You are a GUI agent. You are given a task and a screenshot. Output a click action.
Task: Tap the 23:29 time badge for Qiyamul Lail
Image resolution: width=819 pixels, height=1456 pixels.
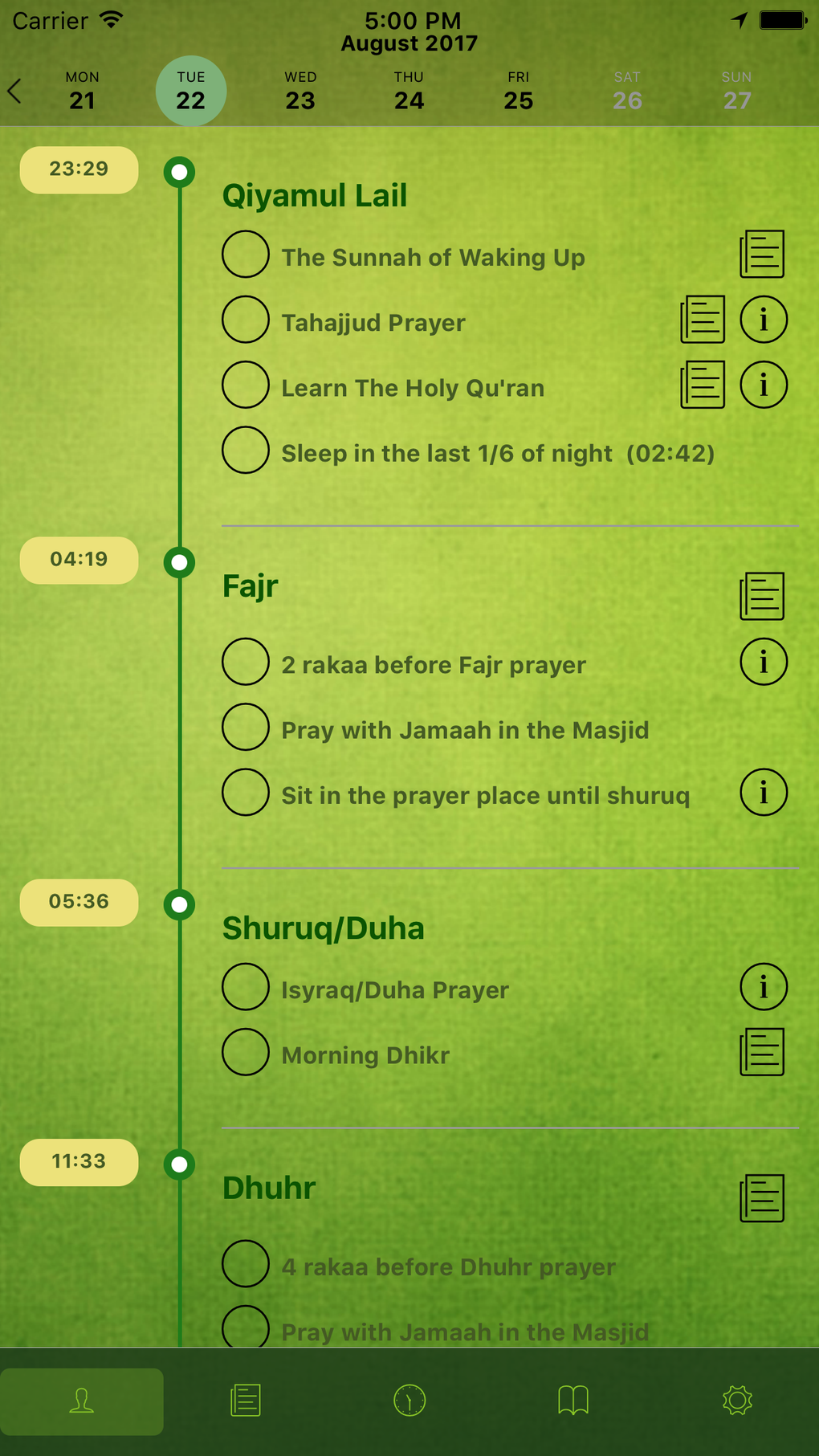(78, 169)
